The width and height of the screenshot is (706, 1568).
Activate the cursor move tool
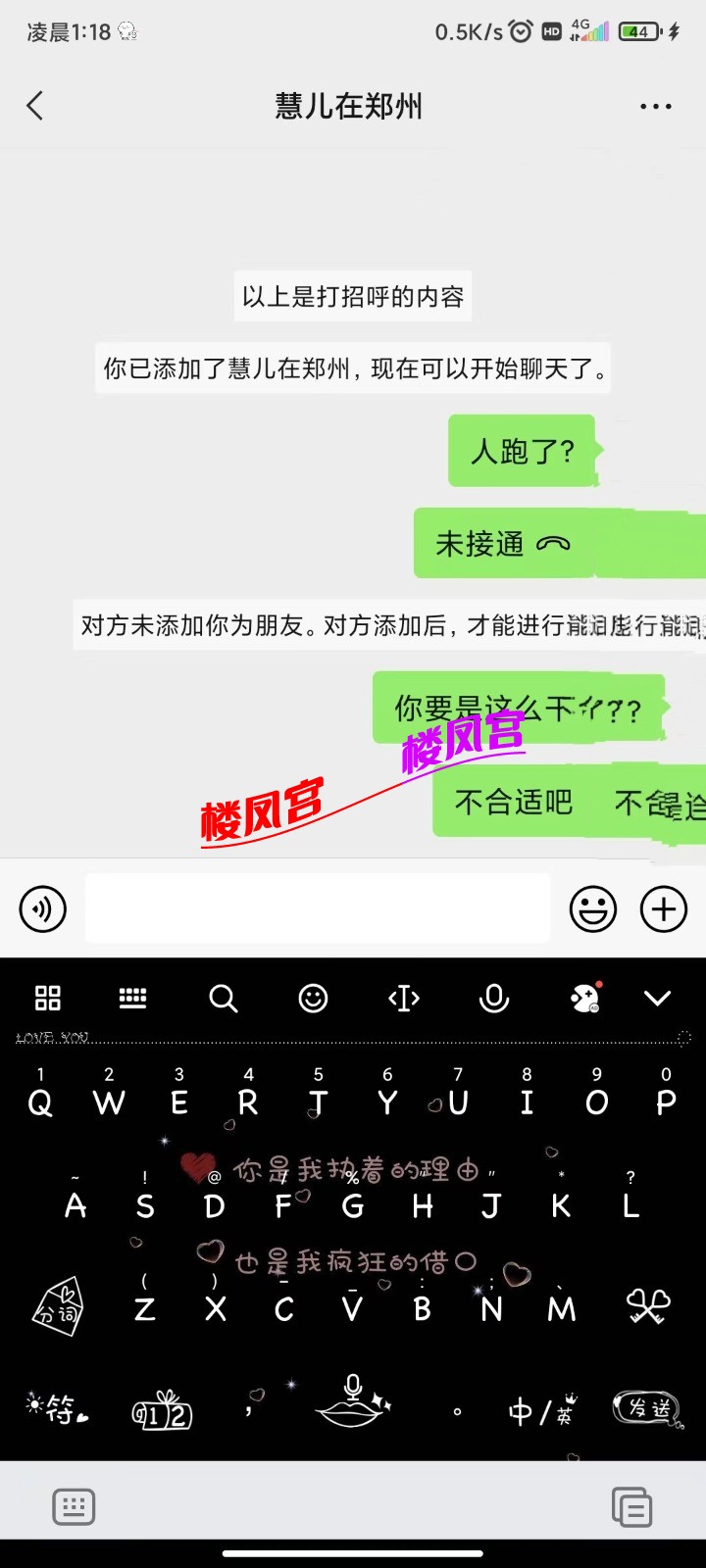404,999
